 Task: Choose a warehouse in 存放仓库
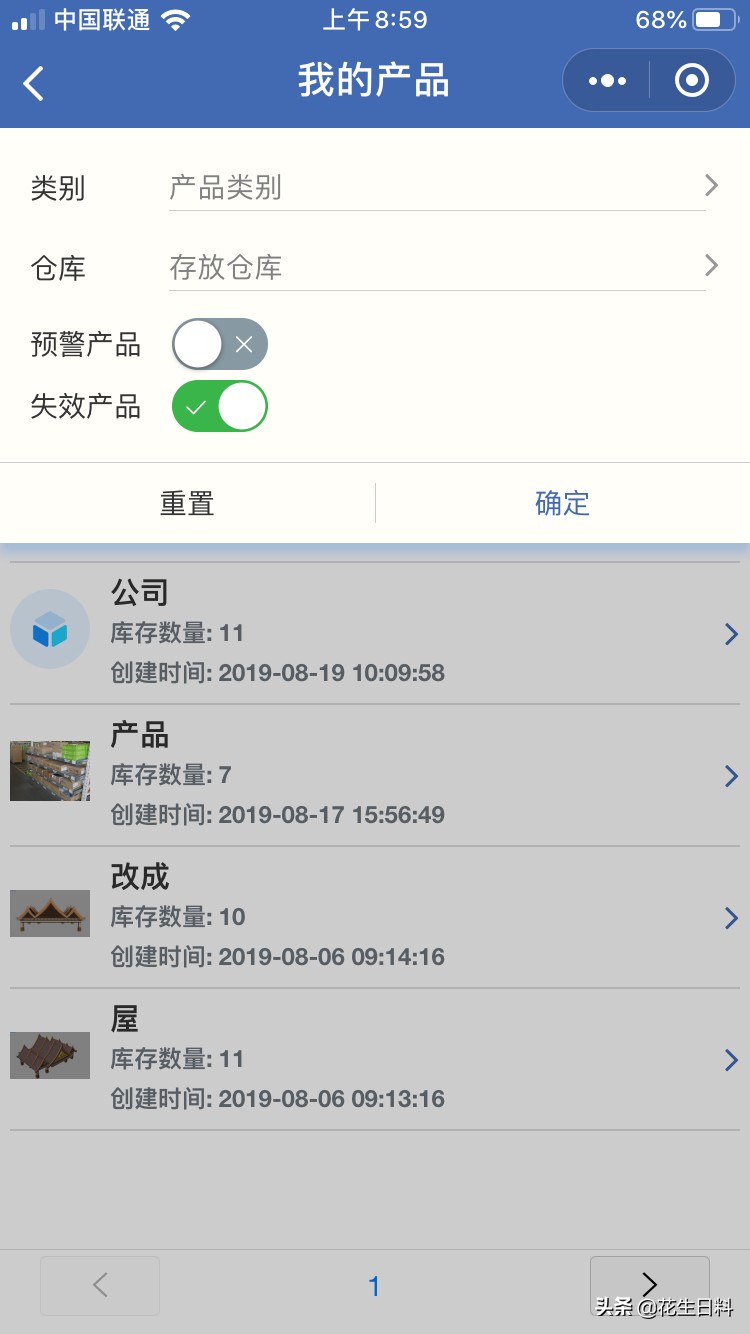click(438, 267)
